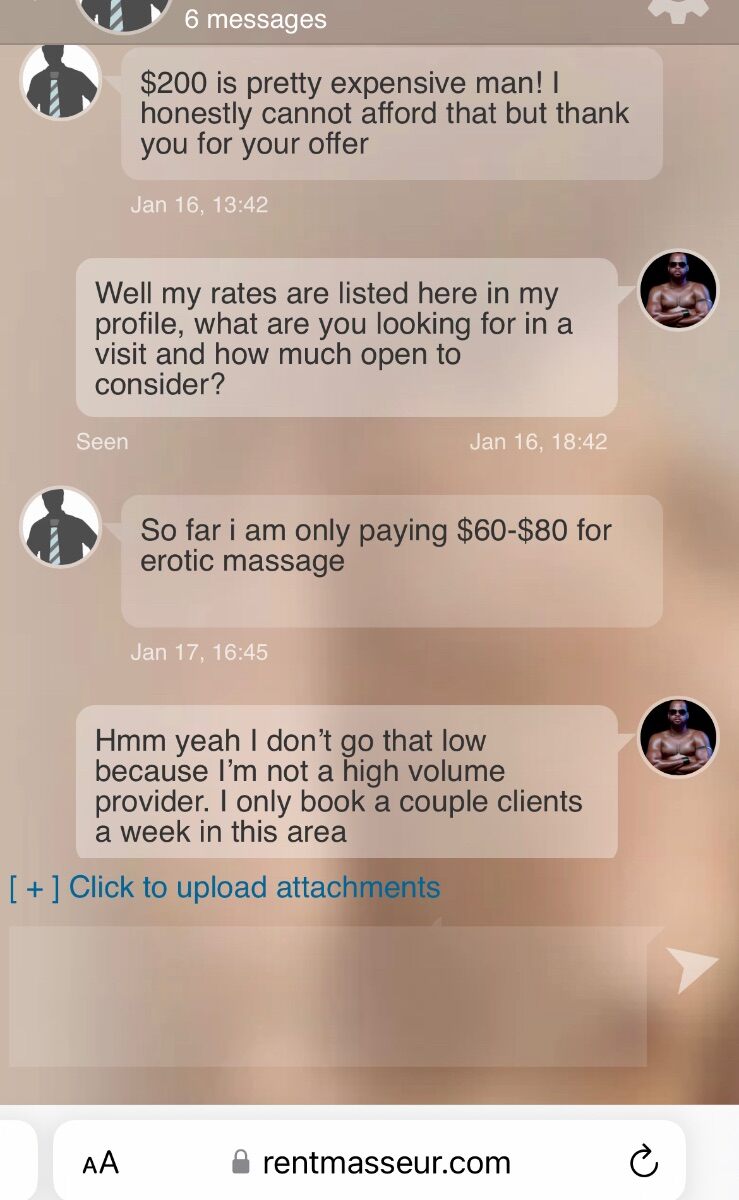The height and width of the screenshot is (1200, 739).
Task: Open the profile photo in the header
Action: (x=124, y=12)
